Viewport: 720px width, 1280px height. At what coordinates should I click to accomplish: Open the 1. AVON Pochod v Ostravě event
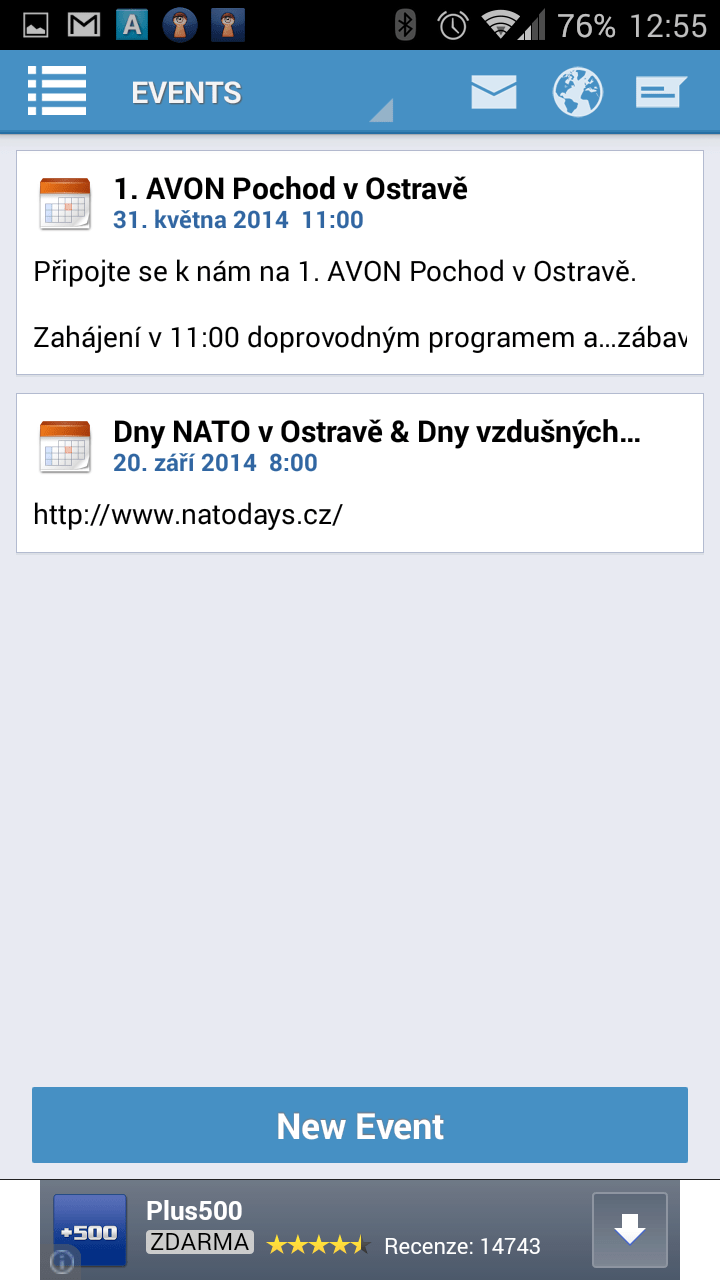tap(360, 263)
